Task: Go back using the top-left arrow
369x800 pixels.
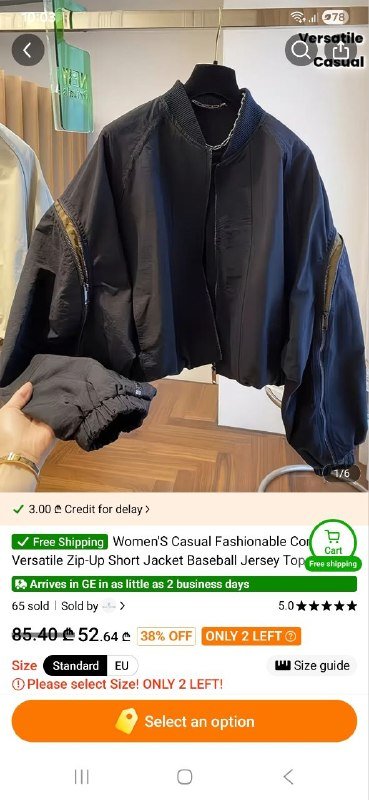Action: click(28, 50)
